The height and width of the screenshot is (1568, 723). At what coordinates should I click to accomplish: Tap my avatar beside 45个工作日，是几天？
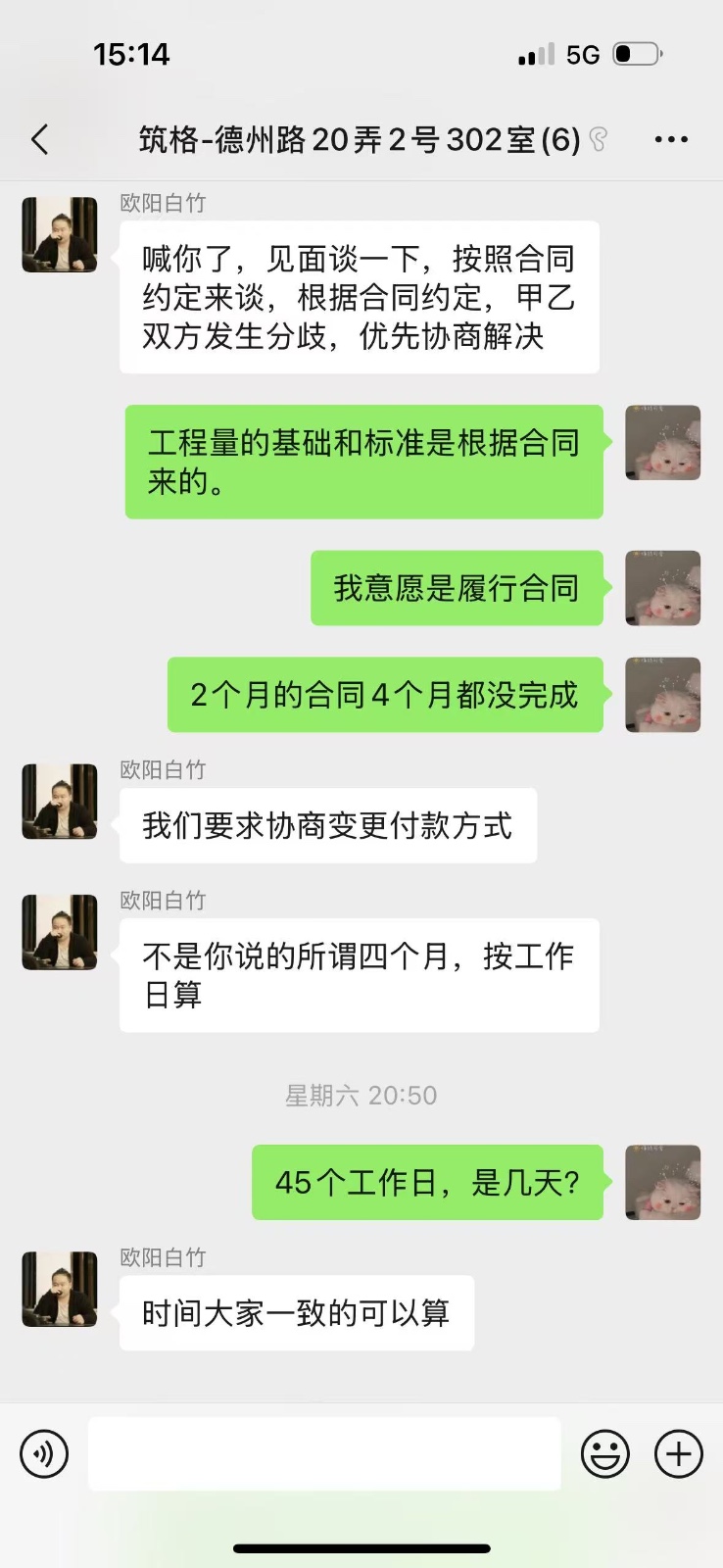pos(663,1182)
